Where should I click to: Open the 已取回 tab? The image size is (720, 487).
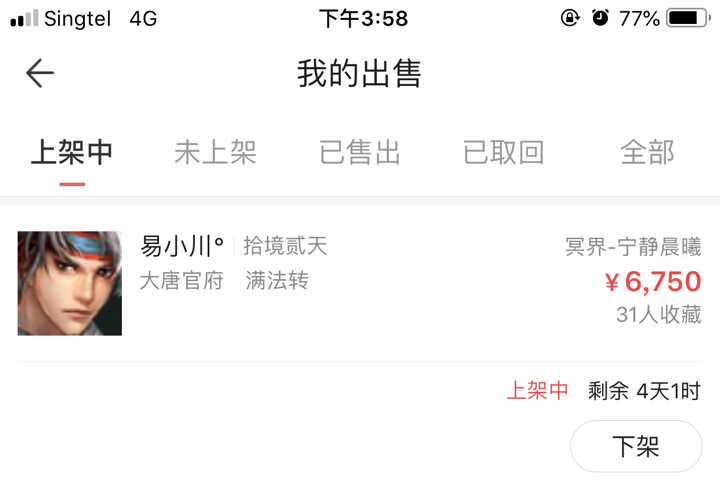[503, 152]
